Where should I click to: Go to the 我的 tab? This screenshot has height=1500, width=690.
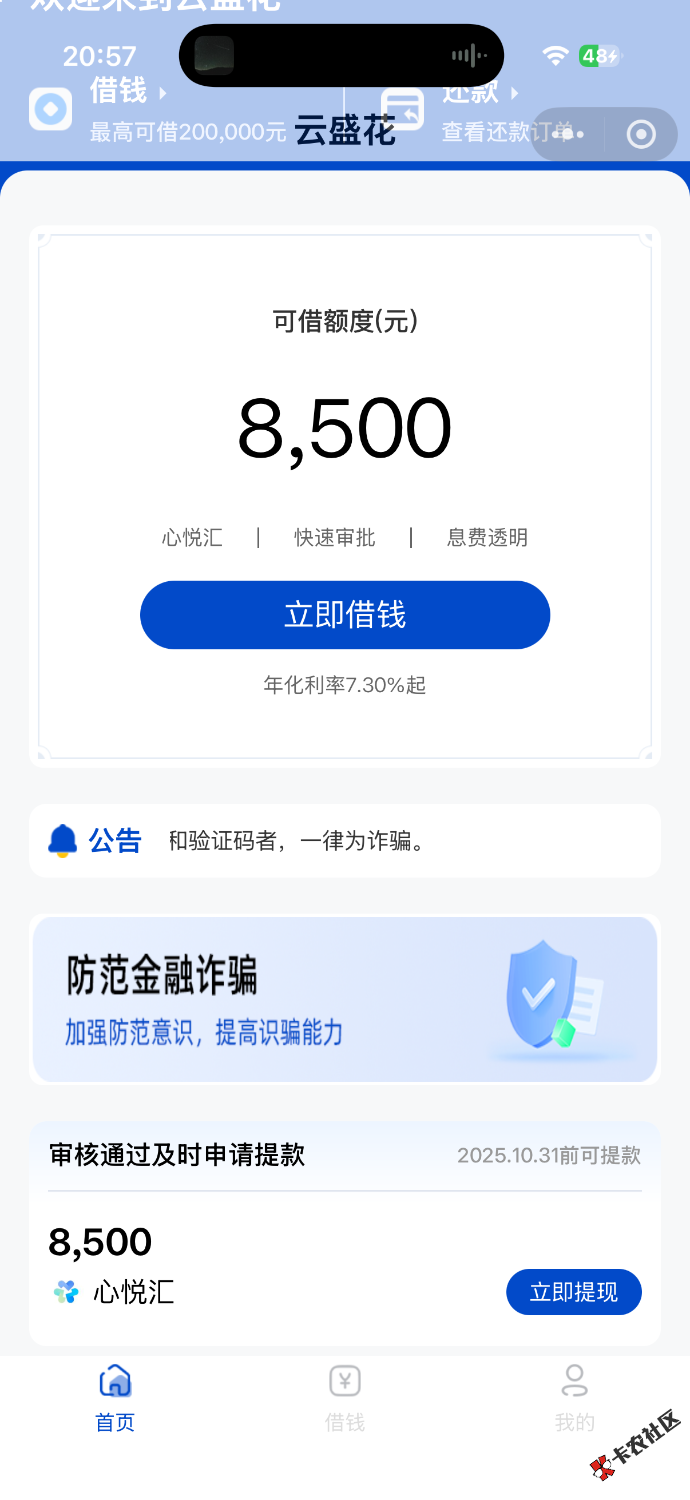[574, 1398]
